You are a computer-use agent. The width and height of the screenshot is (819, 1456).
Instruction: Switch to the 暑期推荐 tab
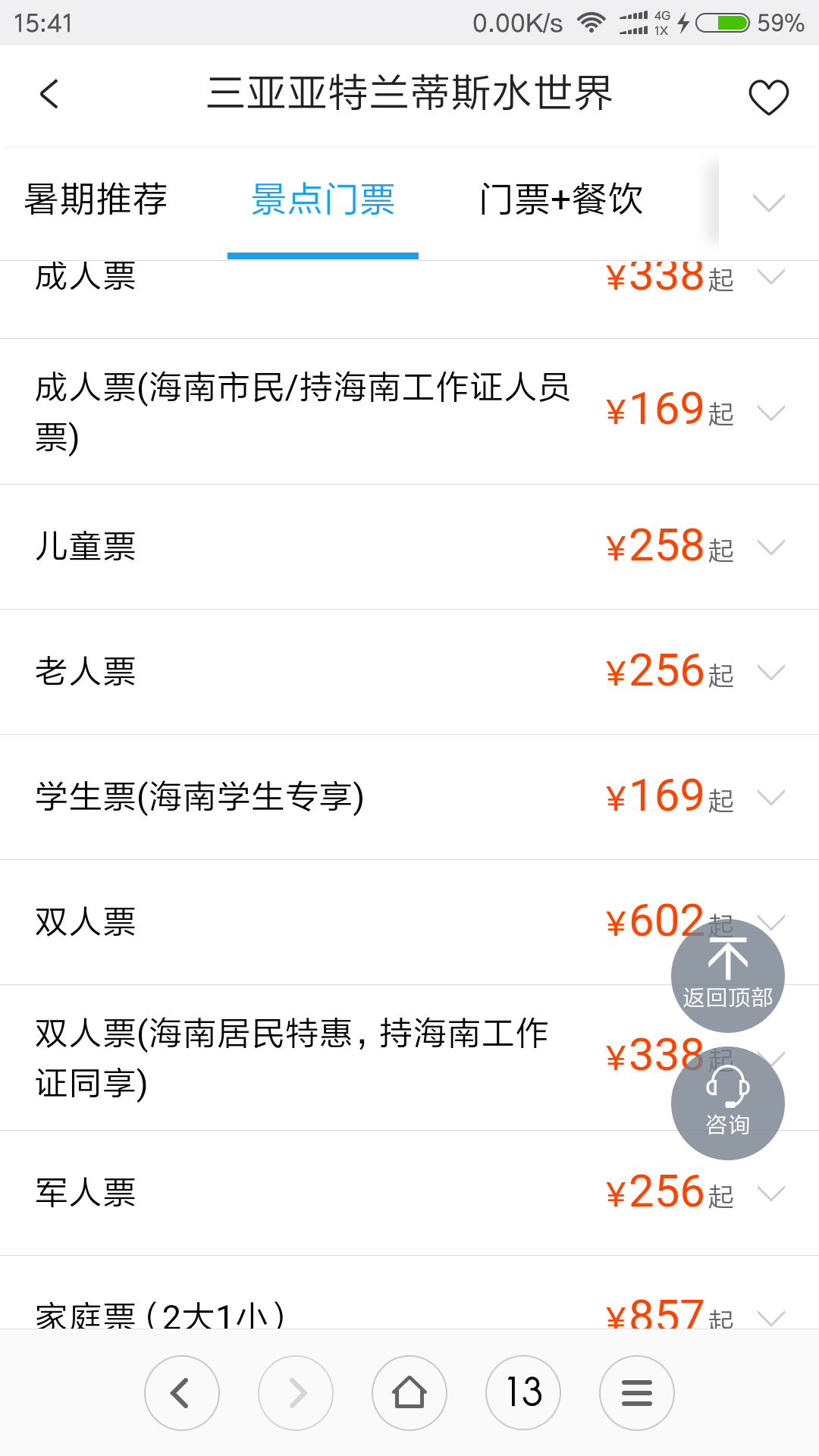click(x=96, y=199)
